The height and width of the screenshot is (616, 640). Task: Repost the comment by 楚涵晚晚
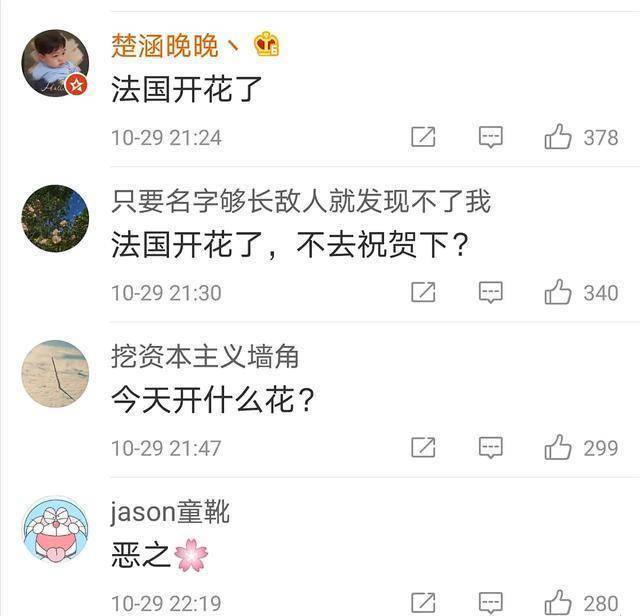(x=423, y=137)
